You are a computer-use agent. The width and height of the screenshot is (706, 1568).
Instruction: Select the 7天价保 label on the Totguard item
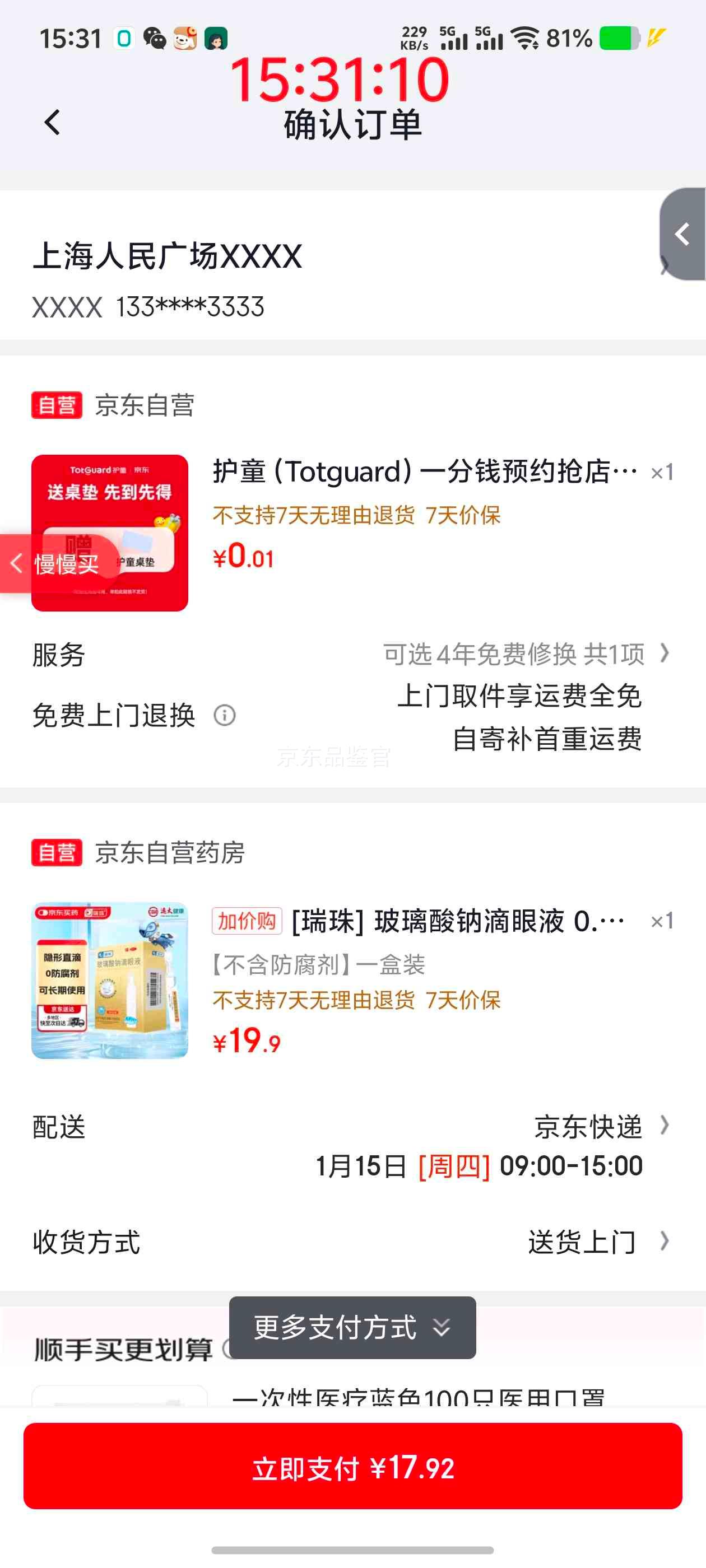(x=464, y=516)
